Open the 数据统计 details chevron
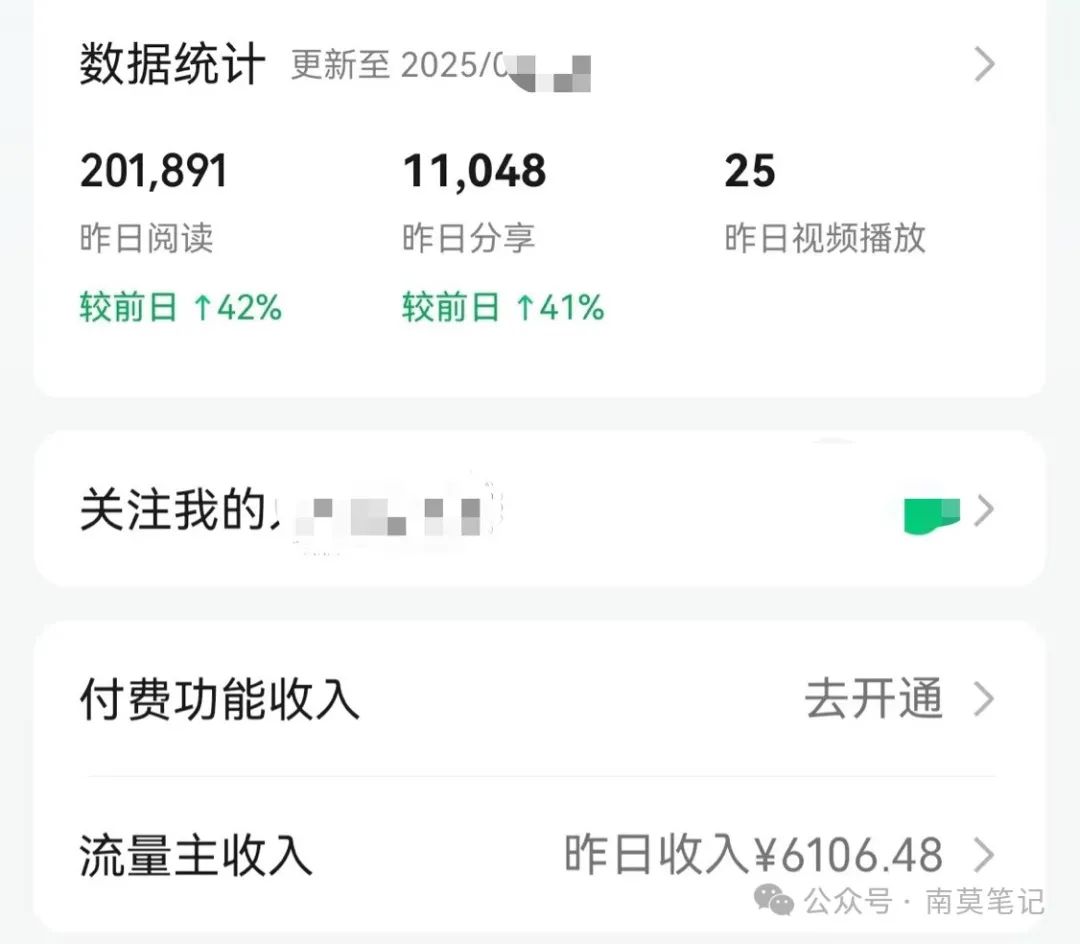This screenshot has width=1080, height=944. pyautogui.click(x=984, y=66)
